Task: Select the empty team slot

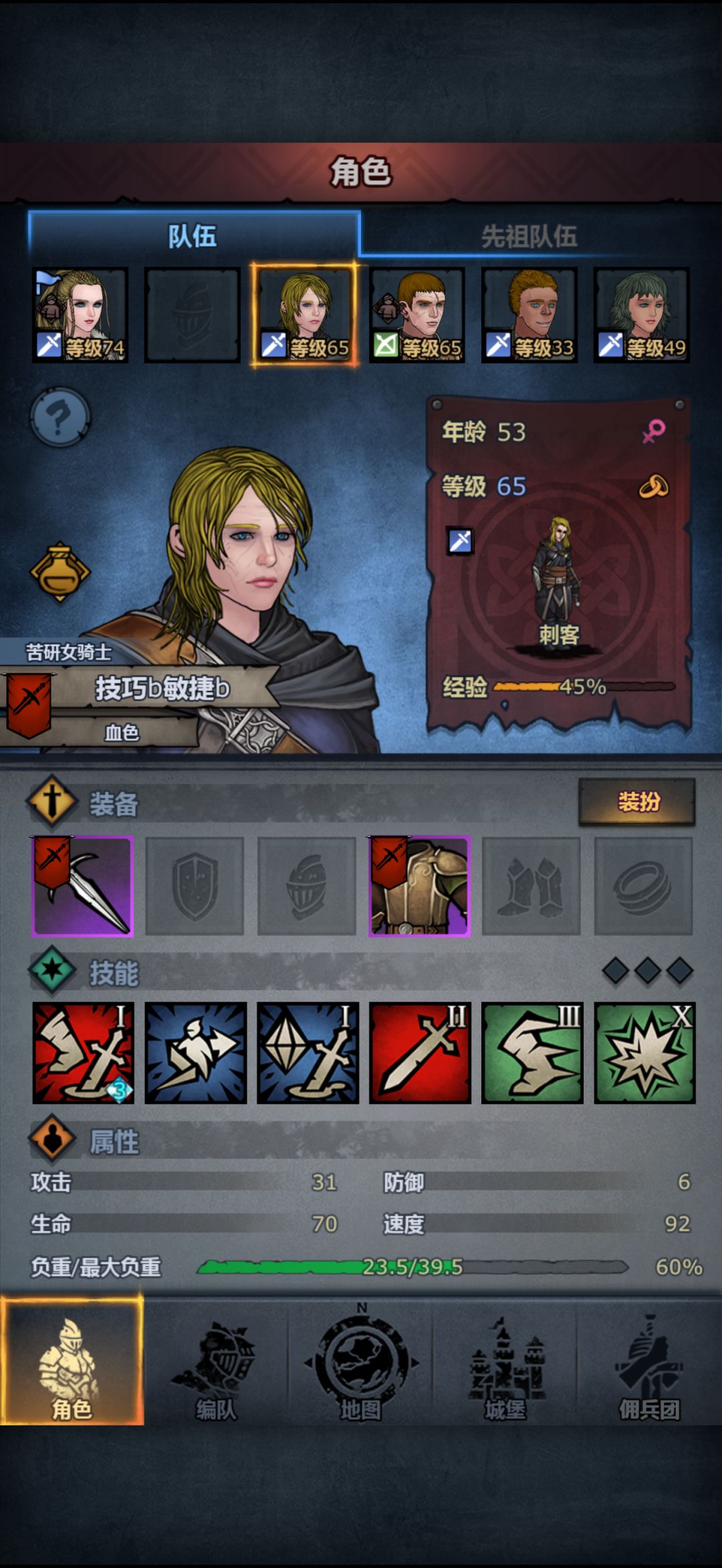Action: point(193,315)
